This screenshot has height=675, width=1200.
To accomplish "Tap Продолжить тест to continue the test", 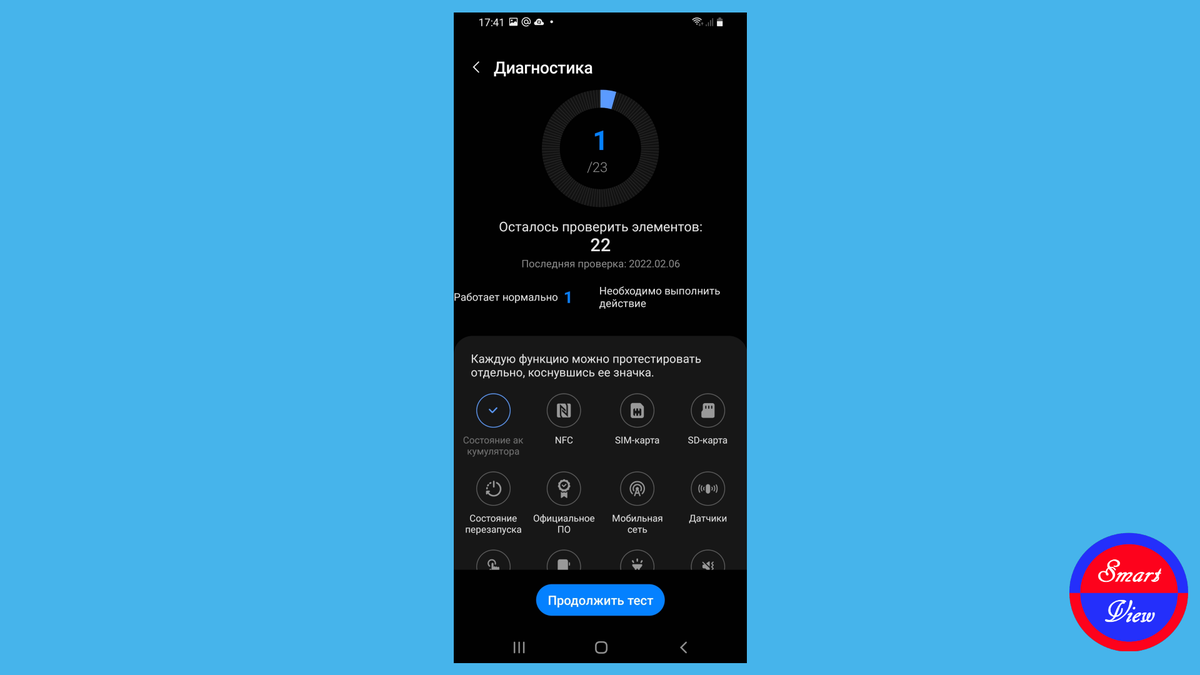I will coord(600,600).
